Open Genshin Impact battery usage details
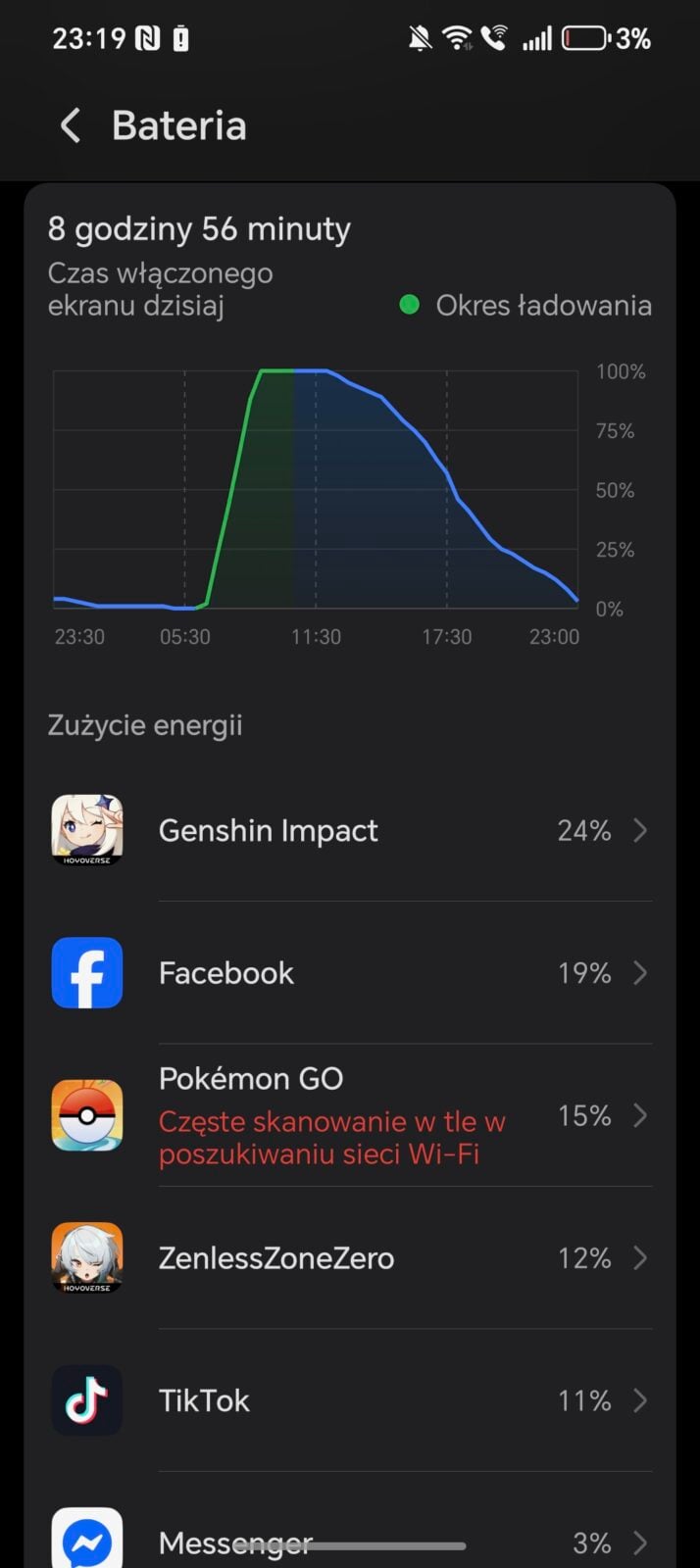The width and height of the screenshot is (700, 1568). click(x=350, y=831)
